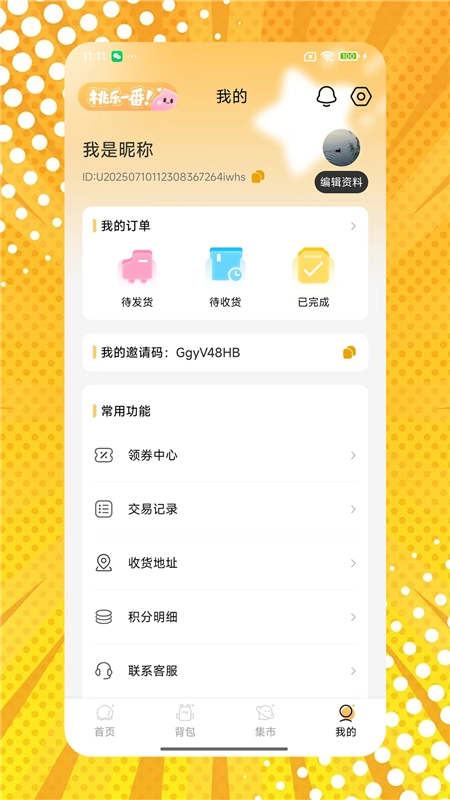Viewport: 450px width, 800px height.
Task: Open the notifications bell
Action: click(x=327, y=96)
